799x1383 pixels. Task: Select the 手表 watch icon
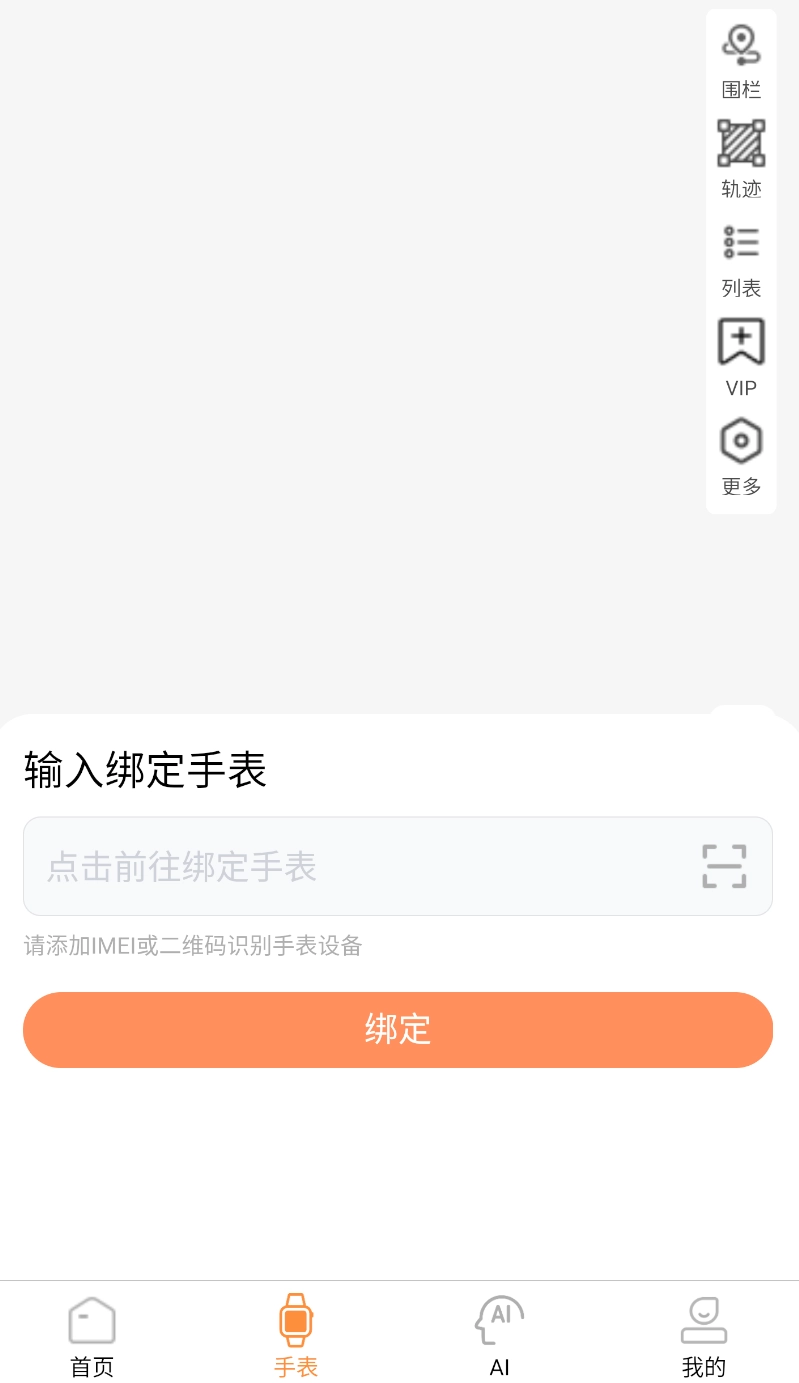point(295,1320)
